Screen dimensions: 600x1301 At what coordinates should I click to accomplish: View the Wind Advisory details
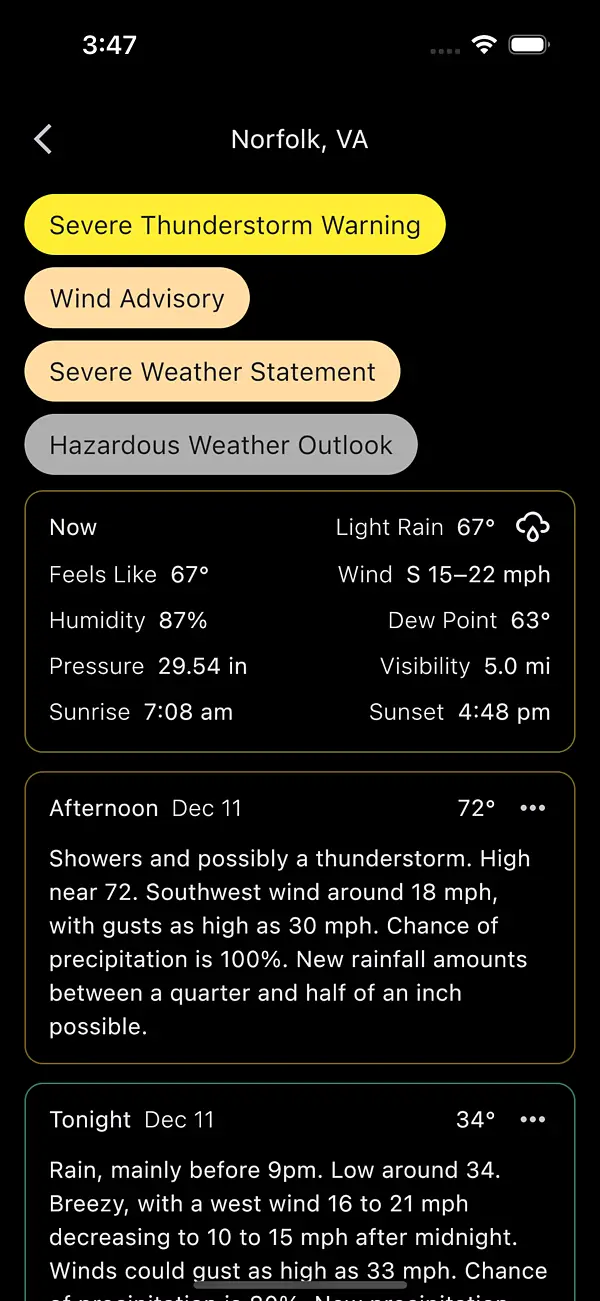137,298
